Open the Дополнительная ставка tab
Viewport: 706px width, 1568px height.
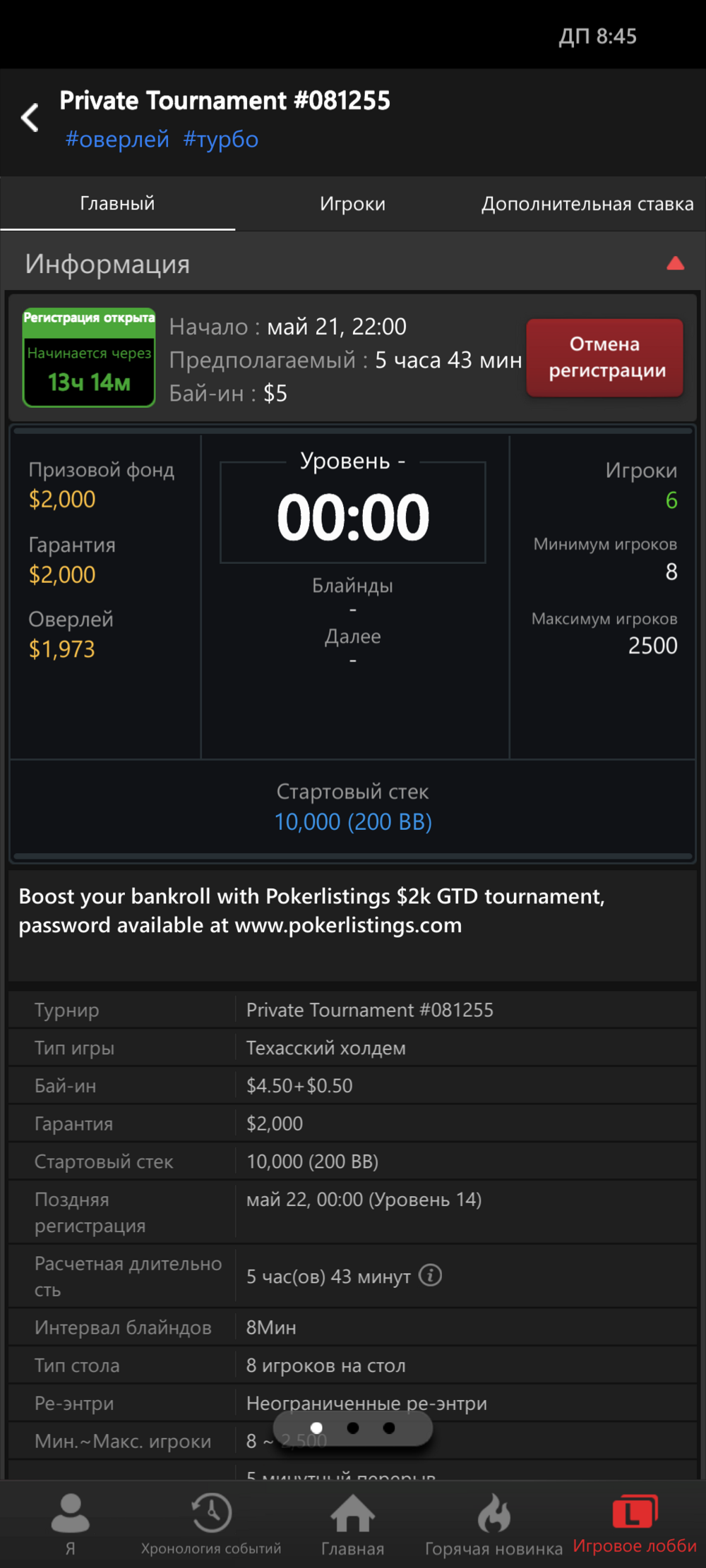tap(587, 203)
